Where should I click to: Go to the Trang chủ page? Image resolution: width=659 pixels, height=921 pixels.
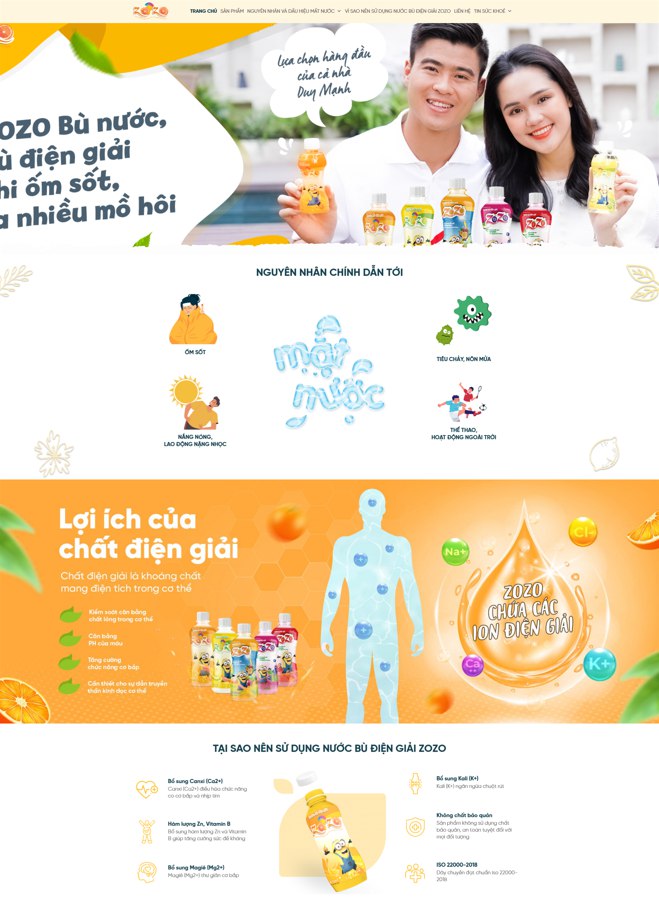tap(203, 11)
